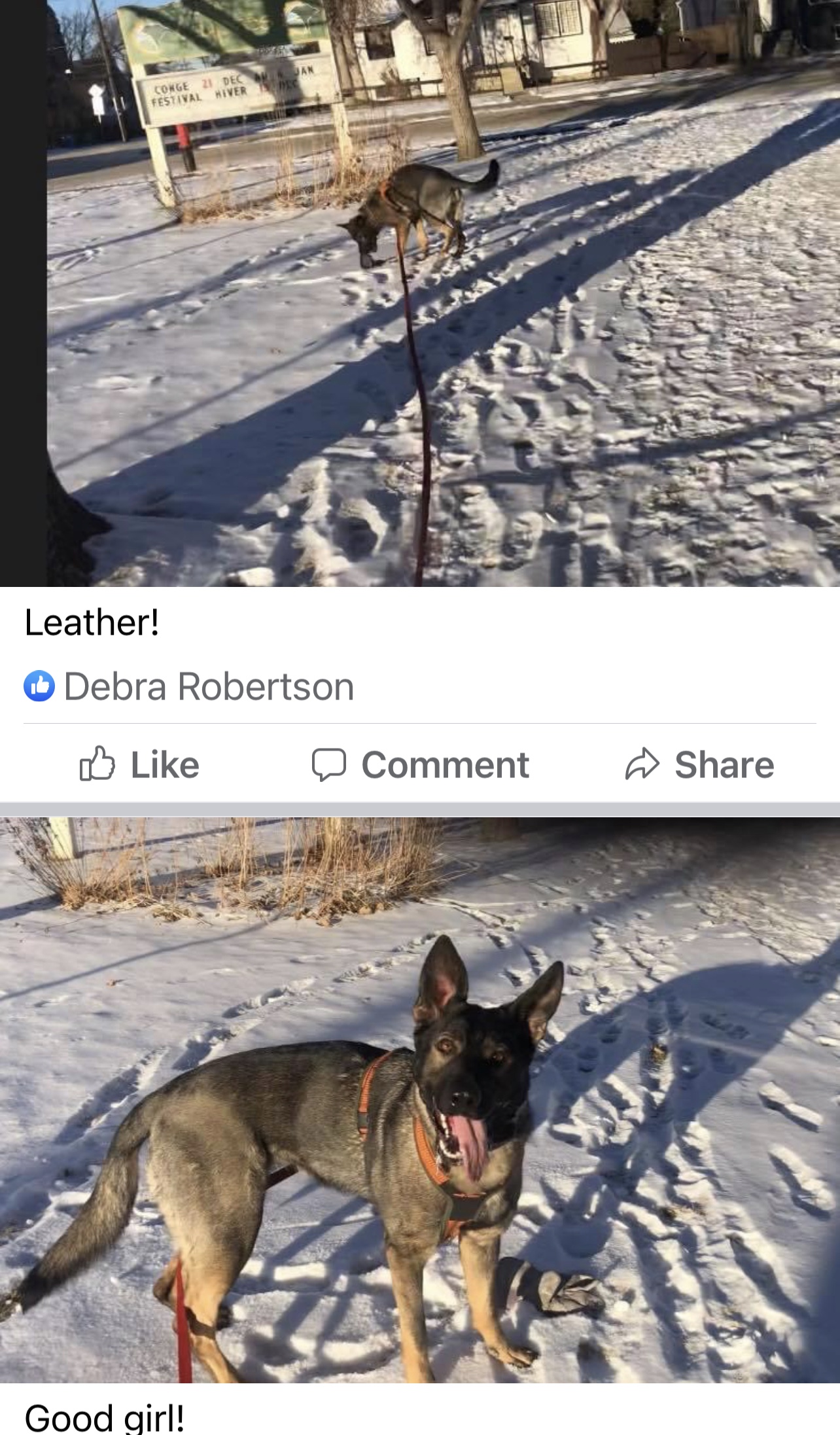840x1435 pixels.
Task: Comment on the "Leather!" photo
Action: (421, 764)
